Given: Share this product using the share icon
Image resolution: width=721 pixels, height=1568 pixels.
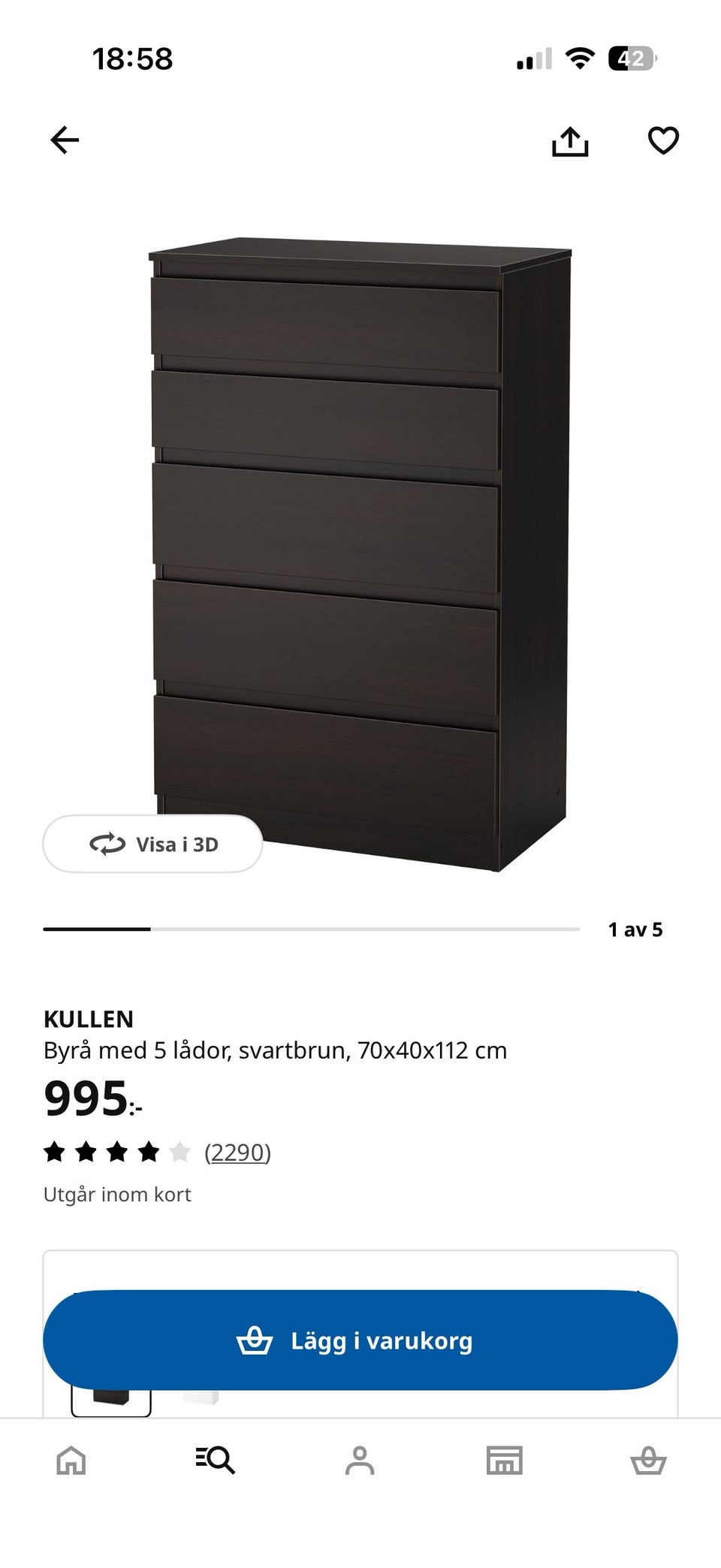Looking at the screenshot, I should [572, 140].
